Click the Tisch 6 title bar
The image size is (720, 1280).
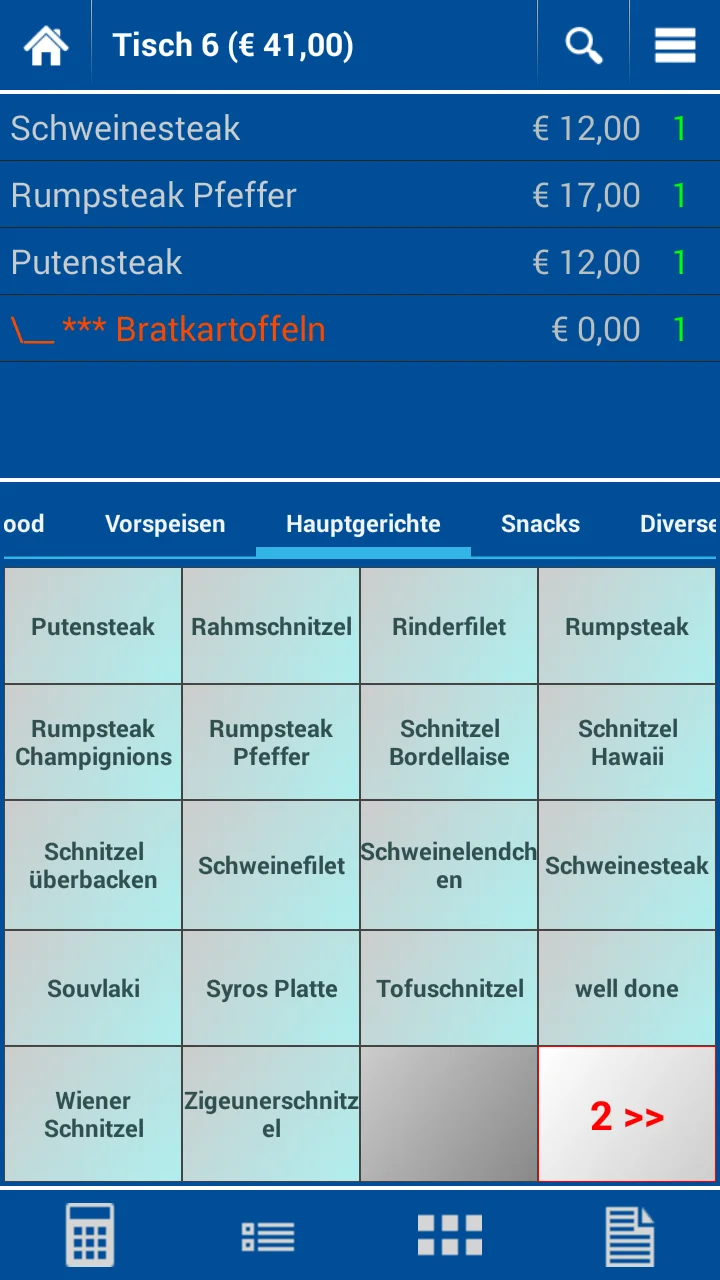pyautogui.click(x=232, y=44)
